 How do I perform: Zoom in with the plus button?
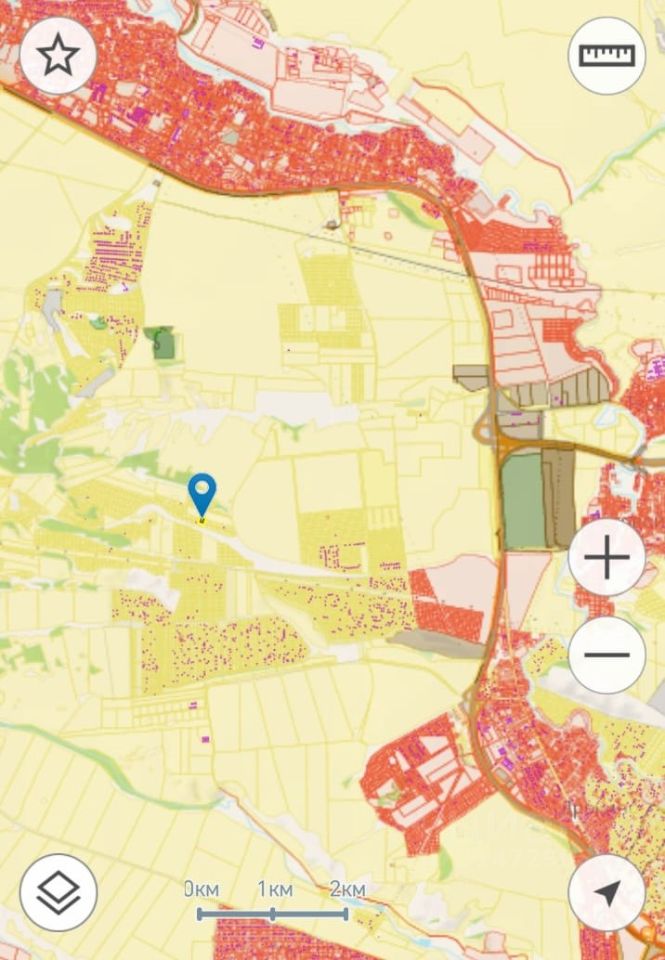[x=606, y=559]
